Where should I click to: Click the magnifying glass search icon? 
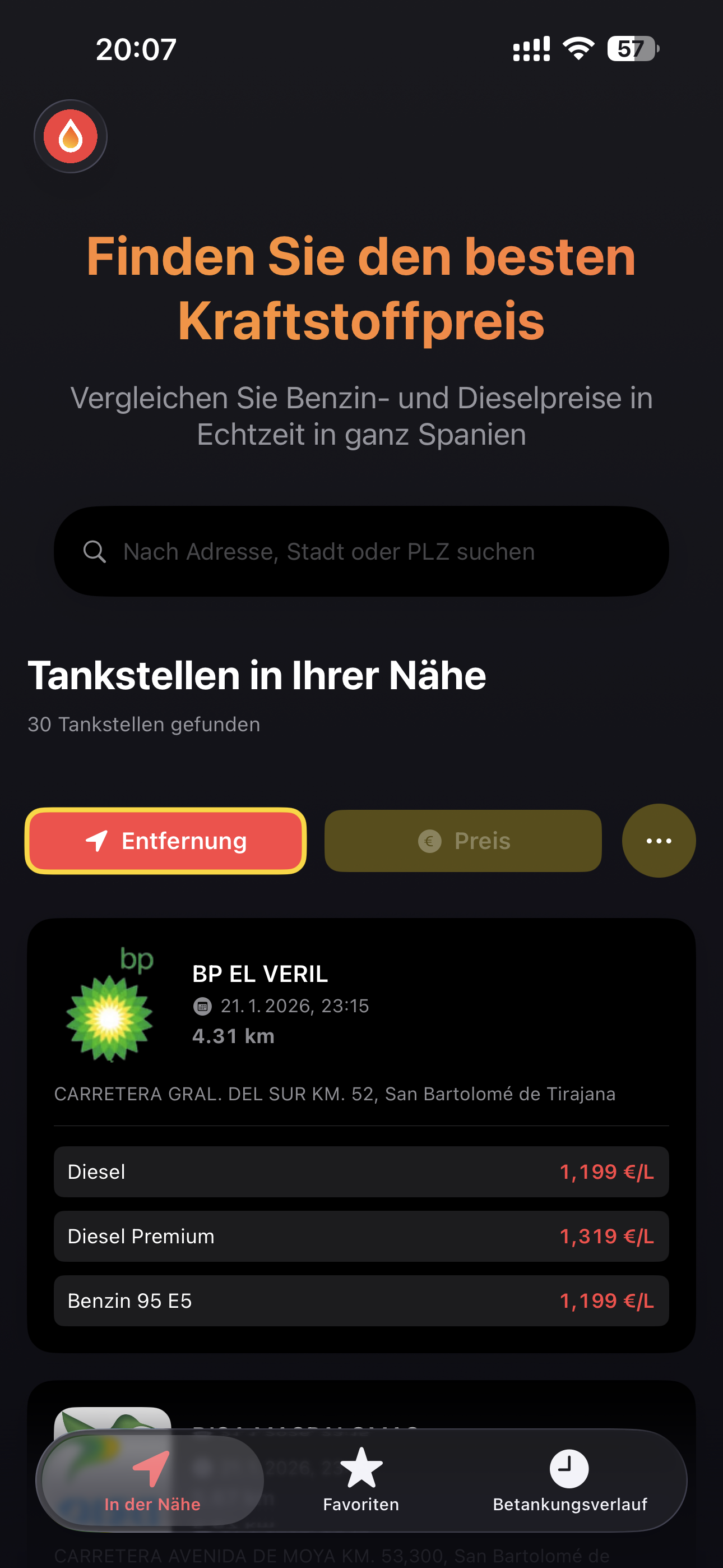(x=94, y=551)
